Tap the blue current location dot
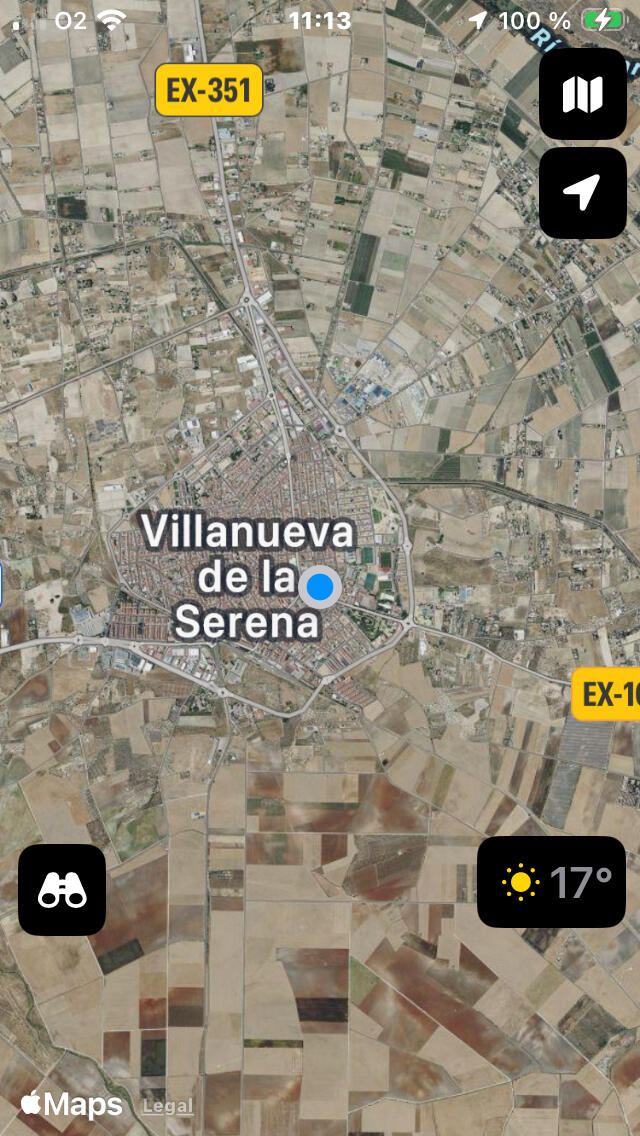 pyautogui.click(x=320, y=587)
